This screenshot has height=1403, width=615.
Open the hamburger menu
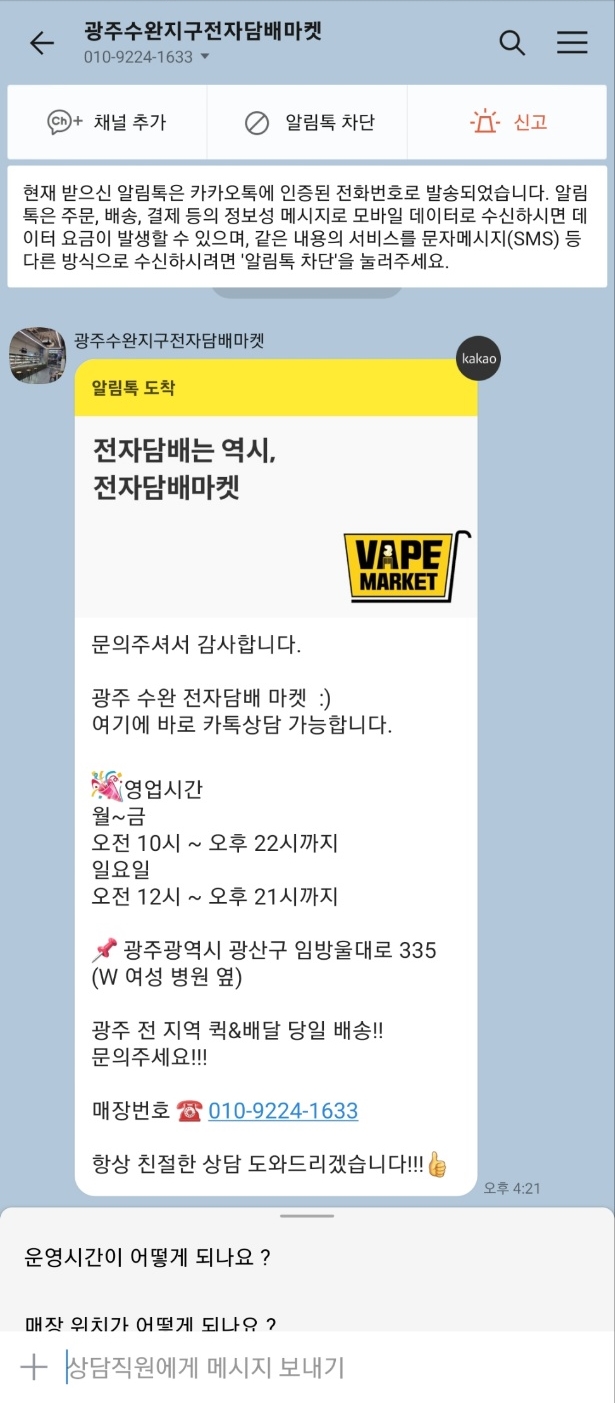coord(572,43)
